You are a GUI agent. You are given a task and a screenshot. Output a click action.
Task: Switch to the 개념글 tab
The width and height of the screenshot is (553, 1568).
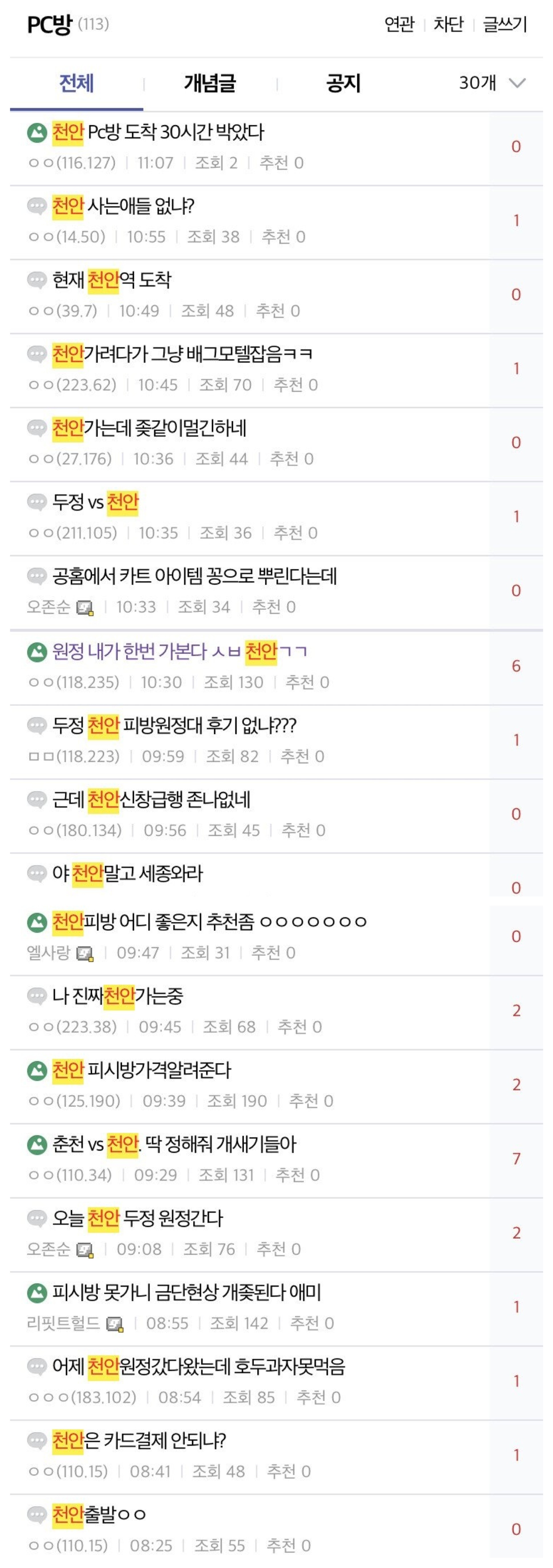pyautogui.click(x=210, y=83)
